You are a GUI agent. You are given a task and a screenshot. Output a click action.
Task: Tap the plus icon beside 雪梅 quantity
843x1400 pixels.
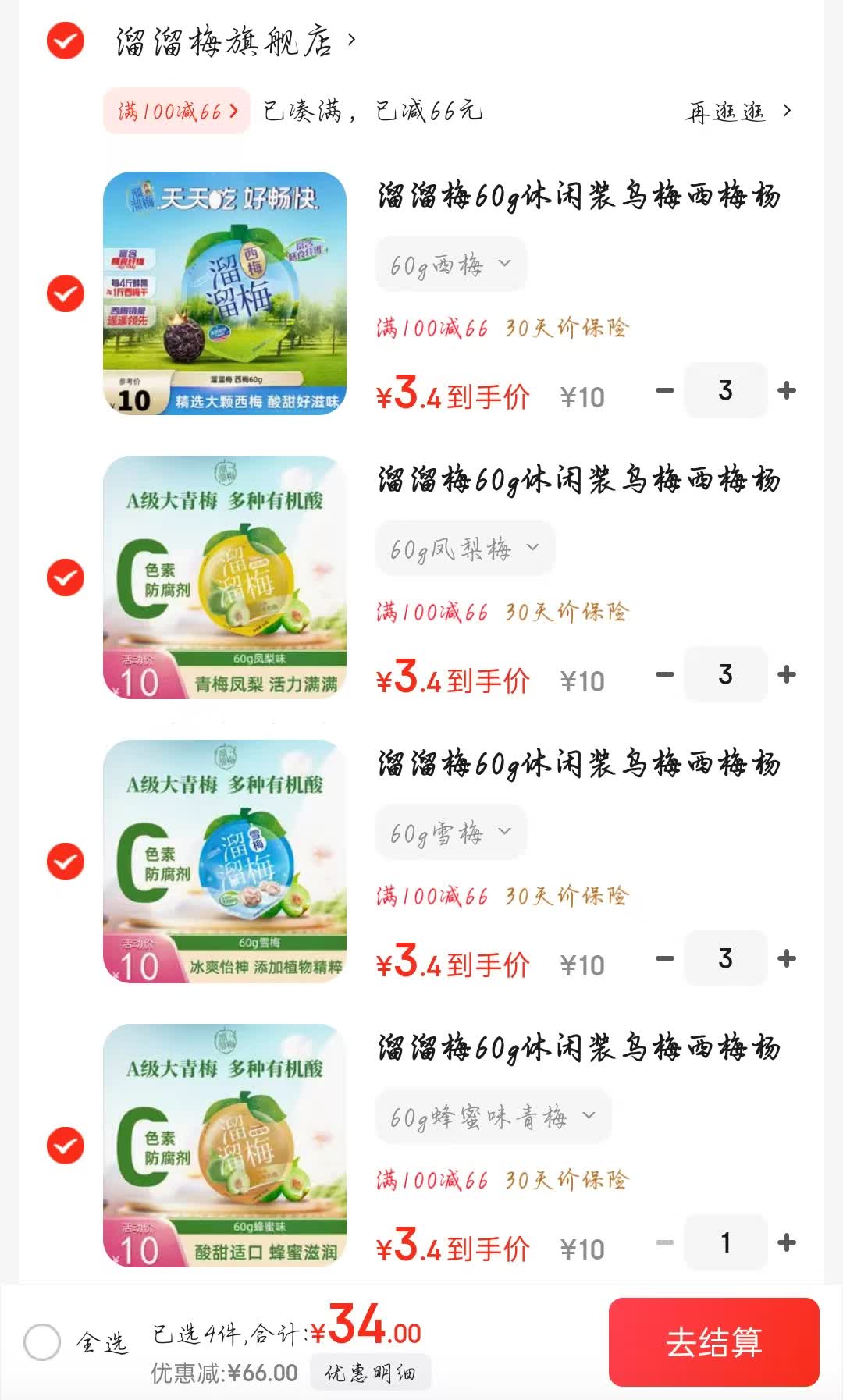(788, 959)
